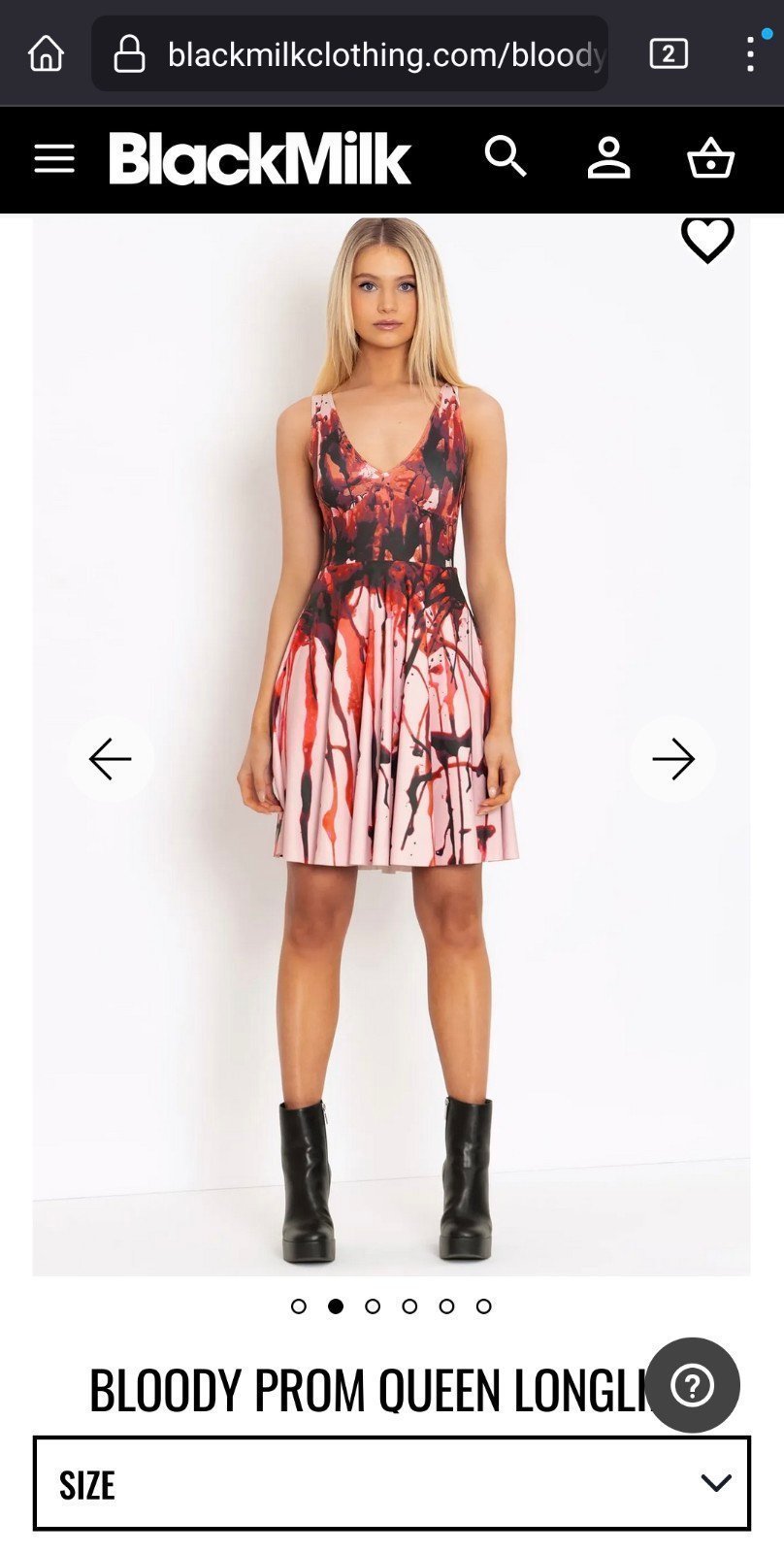
Task: Expand the SIZE dropdown
Action: (x=392, y=1483)
